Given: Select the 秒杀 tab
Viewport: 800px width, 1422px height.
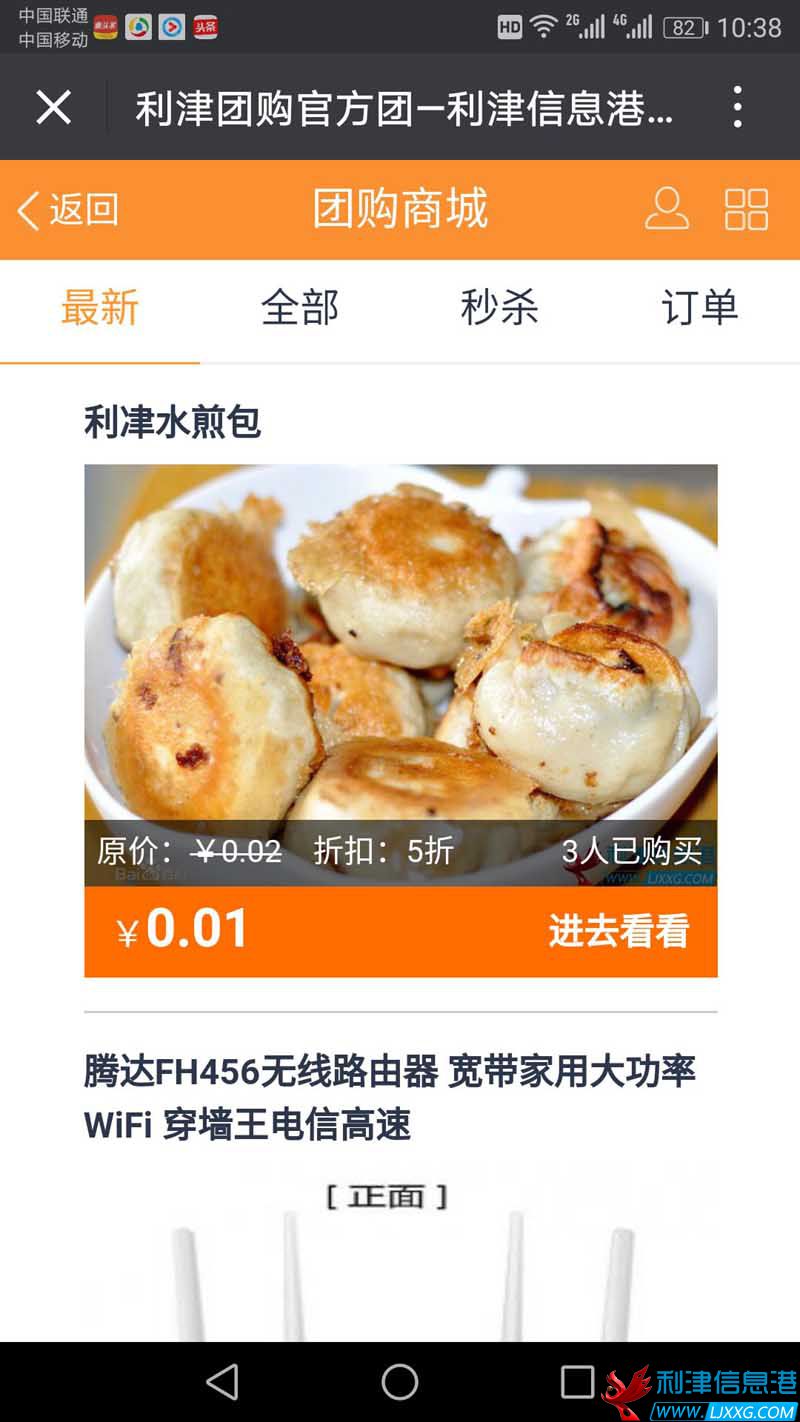Looking at the screenshot, I should coord(500,308).
